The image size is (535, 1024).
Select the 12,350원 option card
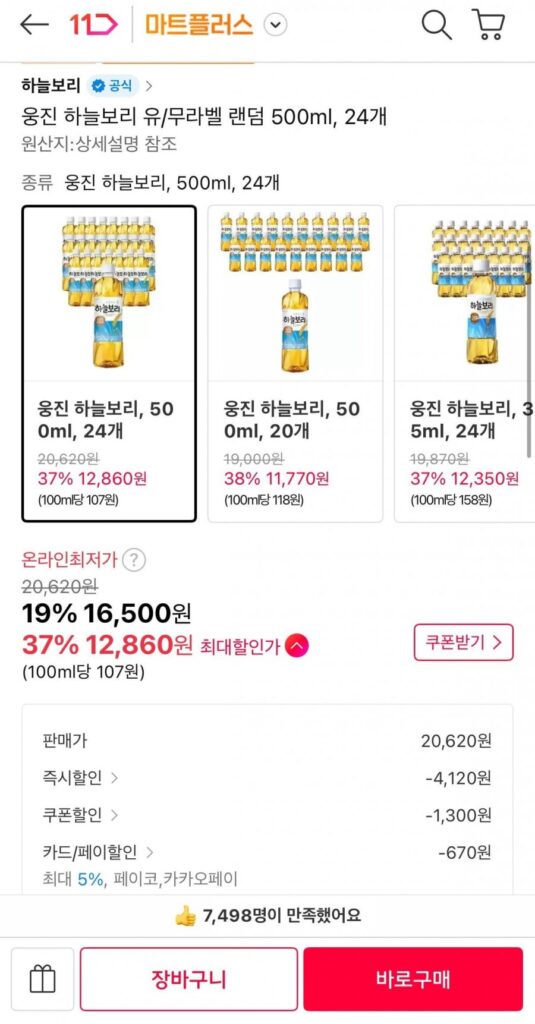pos(464,364)
